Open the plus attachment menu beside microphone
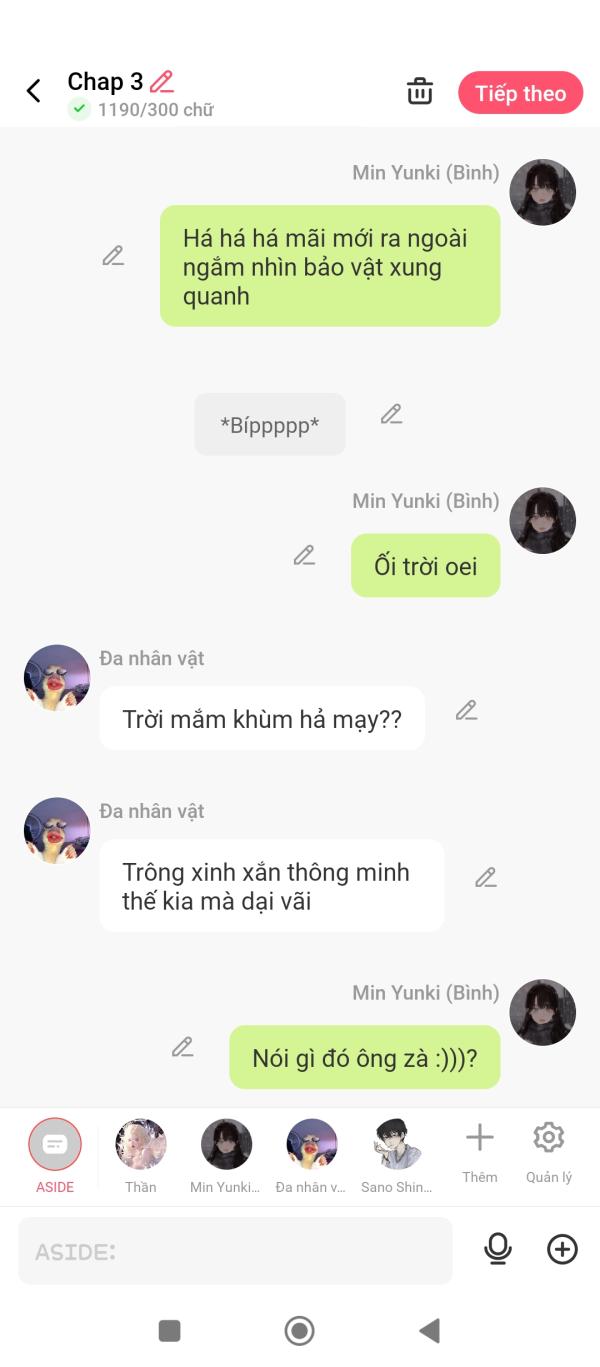Screen dimensions: 600x1367 pyautogui.click(x=562, y=1249)
